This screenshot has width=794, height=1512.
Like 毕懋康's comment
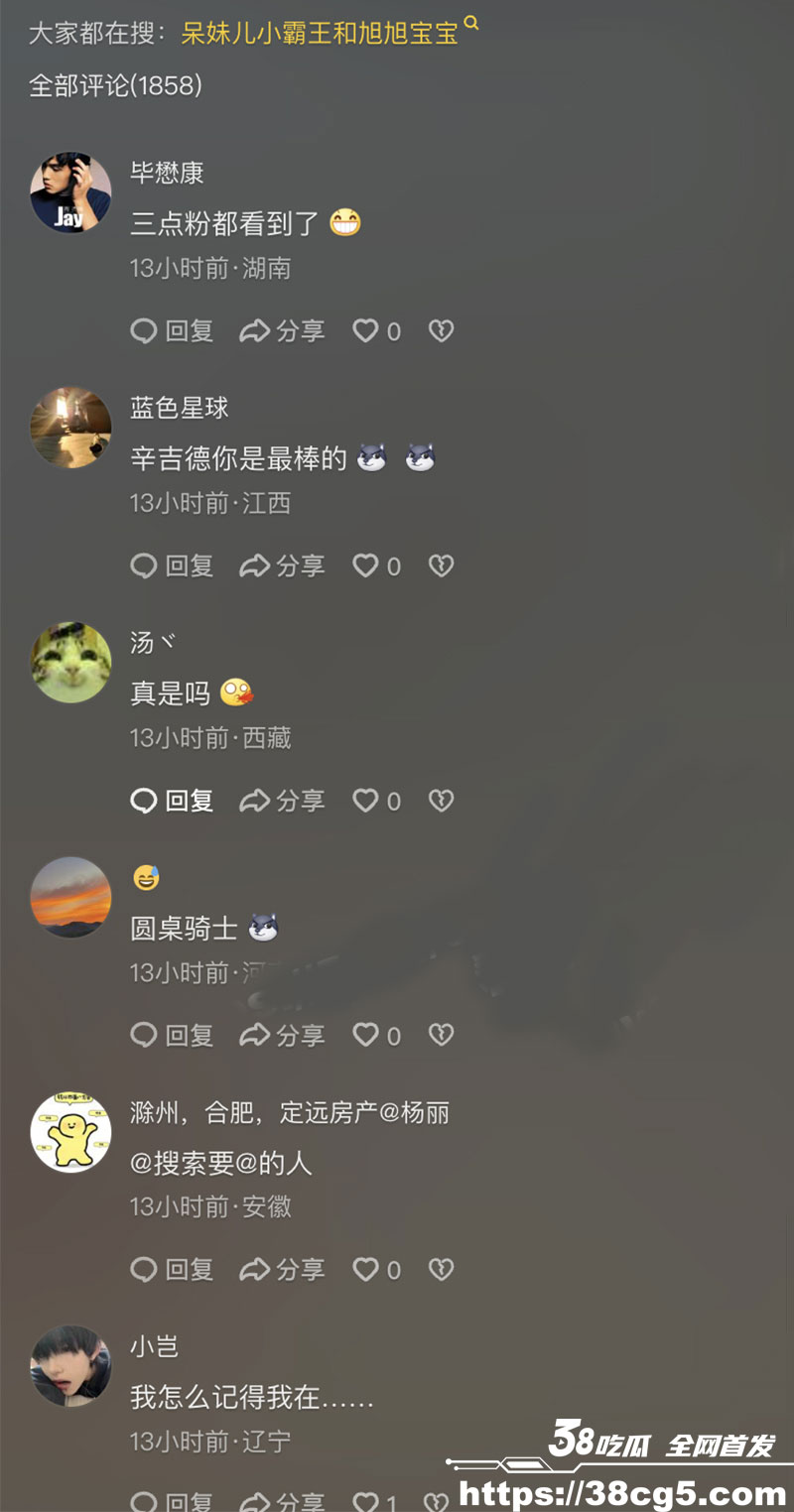coord(366,330)
